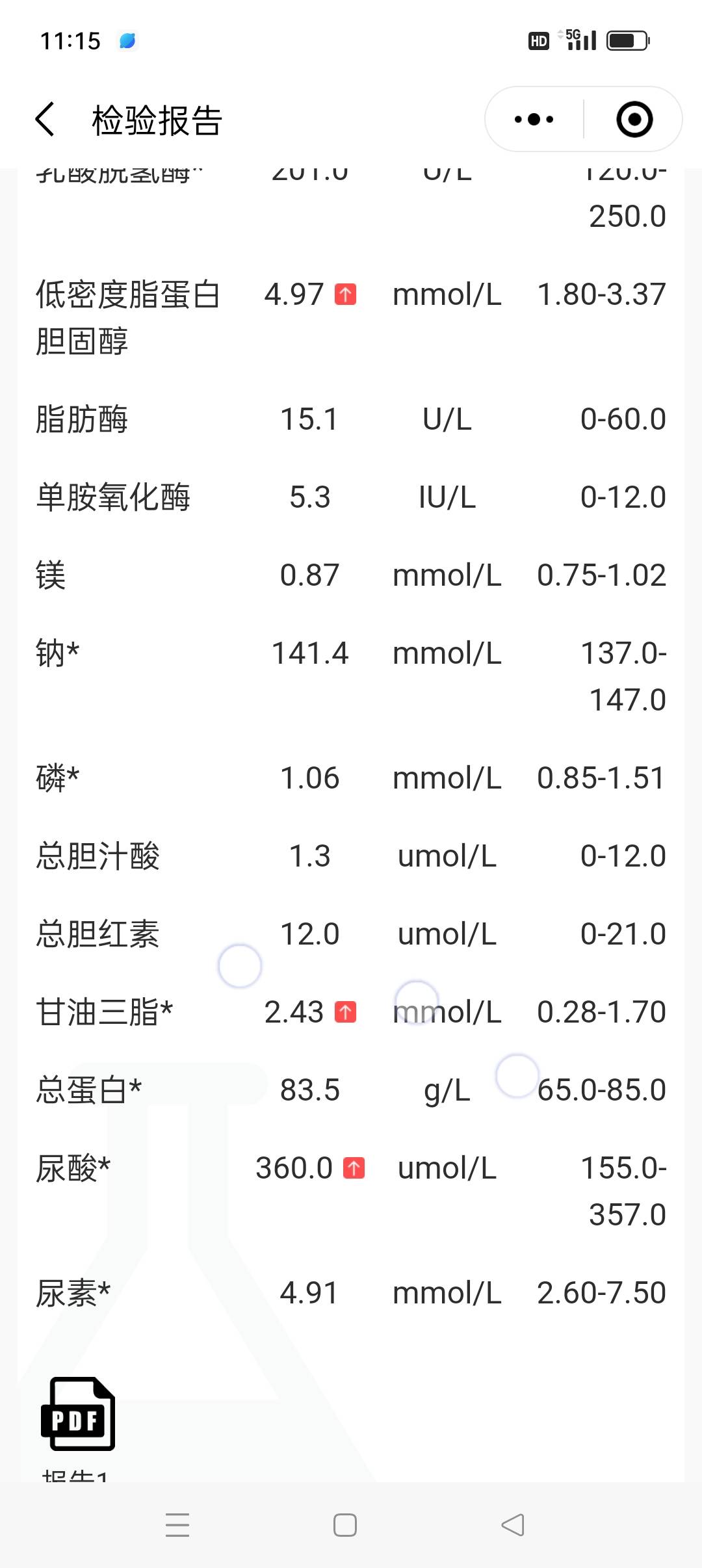Image resolution: width=702 pixels, height=1568 pixels.
Task: Tap the 检验报告 title text
Action: click(x=155, y=119)
